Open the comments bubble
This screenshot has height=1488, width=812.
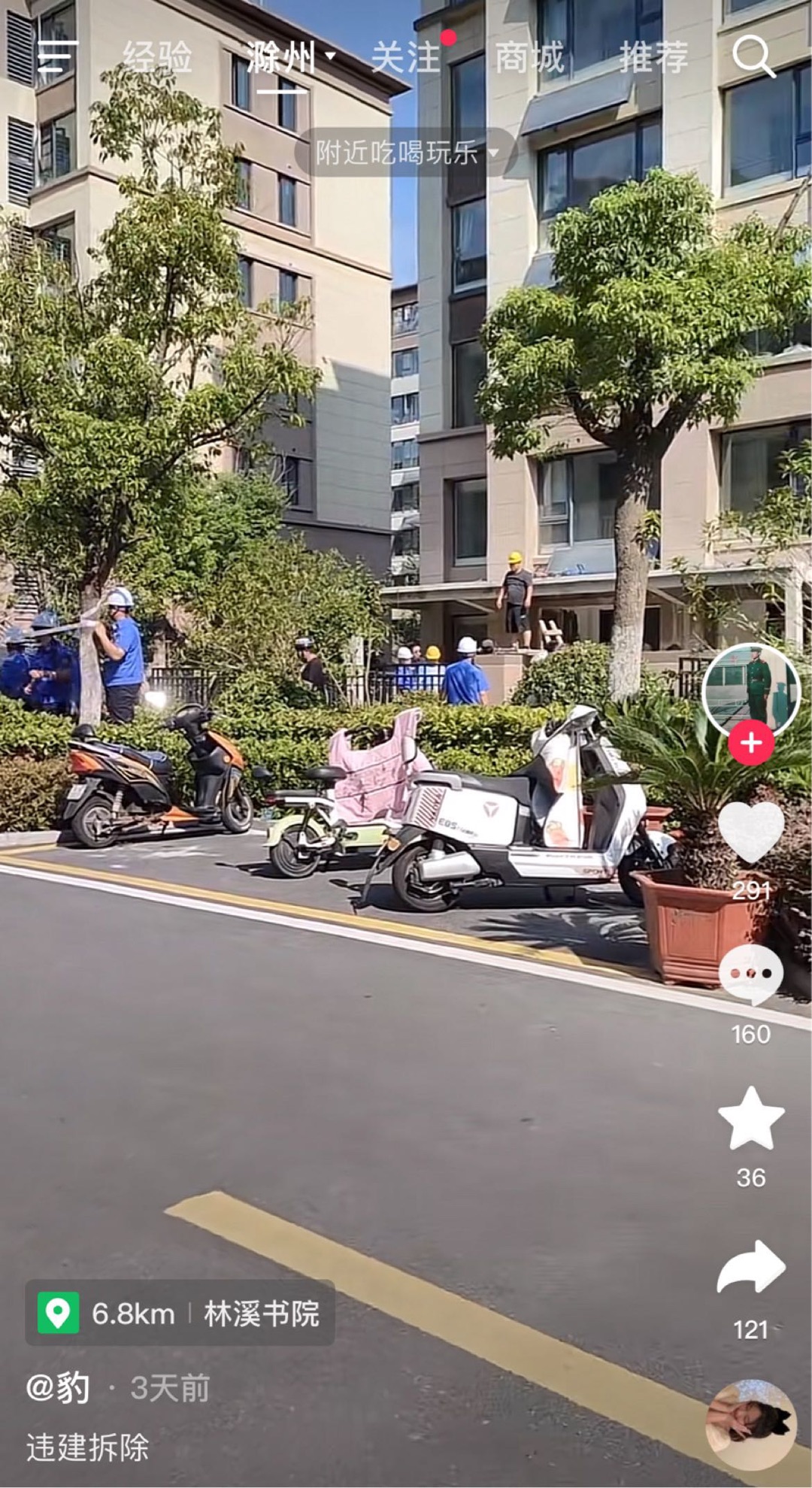pyautogui.click(x=751, y=974)
